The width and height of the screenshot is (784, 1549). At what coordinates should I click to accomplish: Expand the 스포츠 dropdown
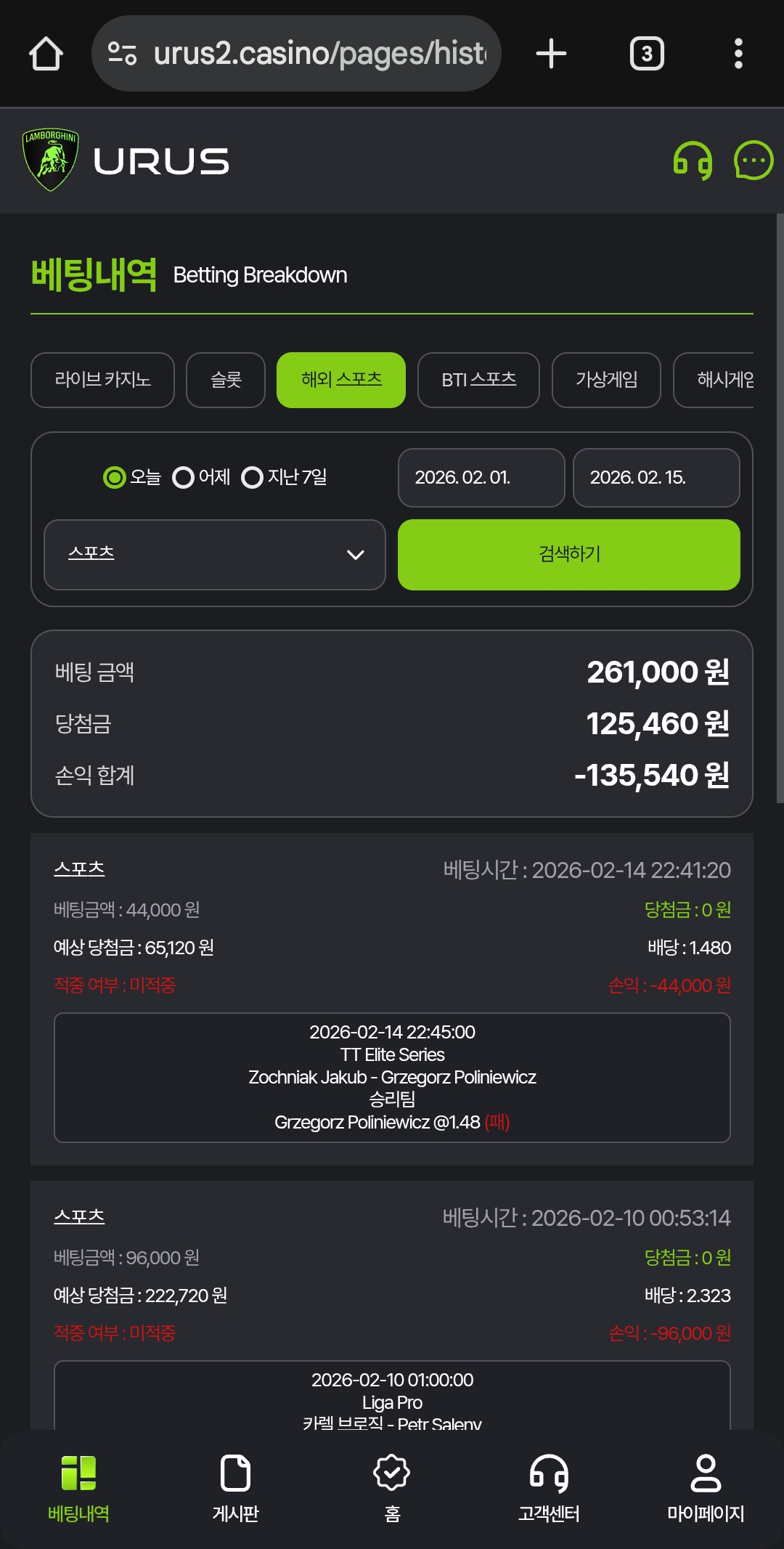pyautogui.click(x=215, y=555)
